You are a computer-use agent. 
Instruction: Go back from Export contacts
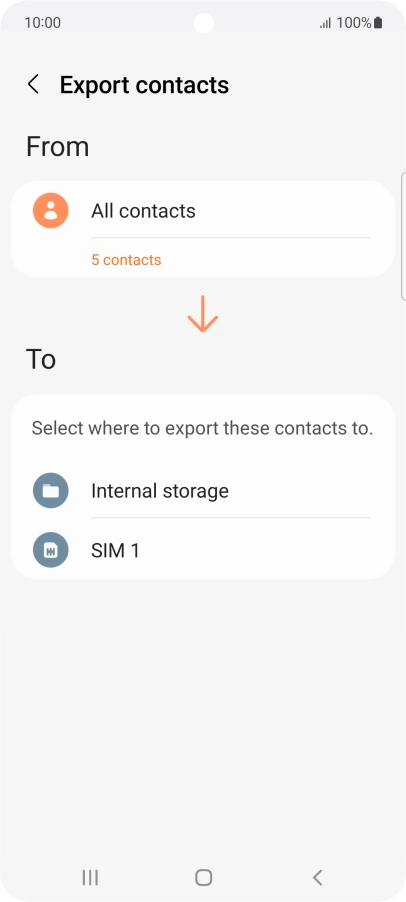(33, 85)
